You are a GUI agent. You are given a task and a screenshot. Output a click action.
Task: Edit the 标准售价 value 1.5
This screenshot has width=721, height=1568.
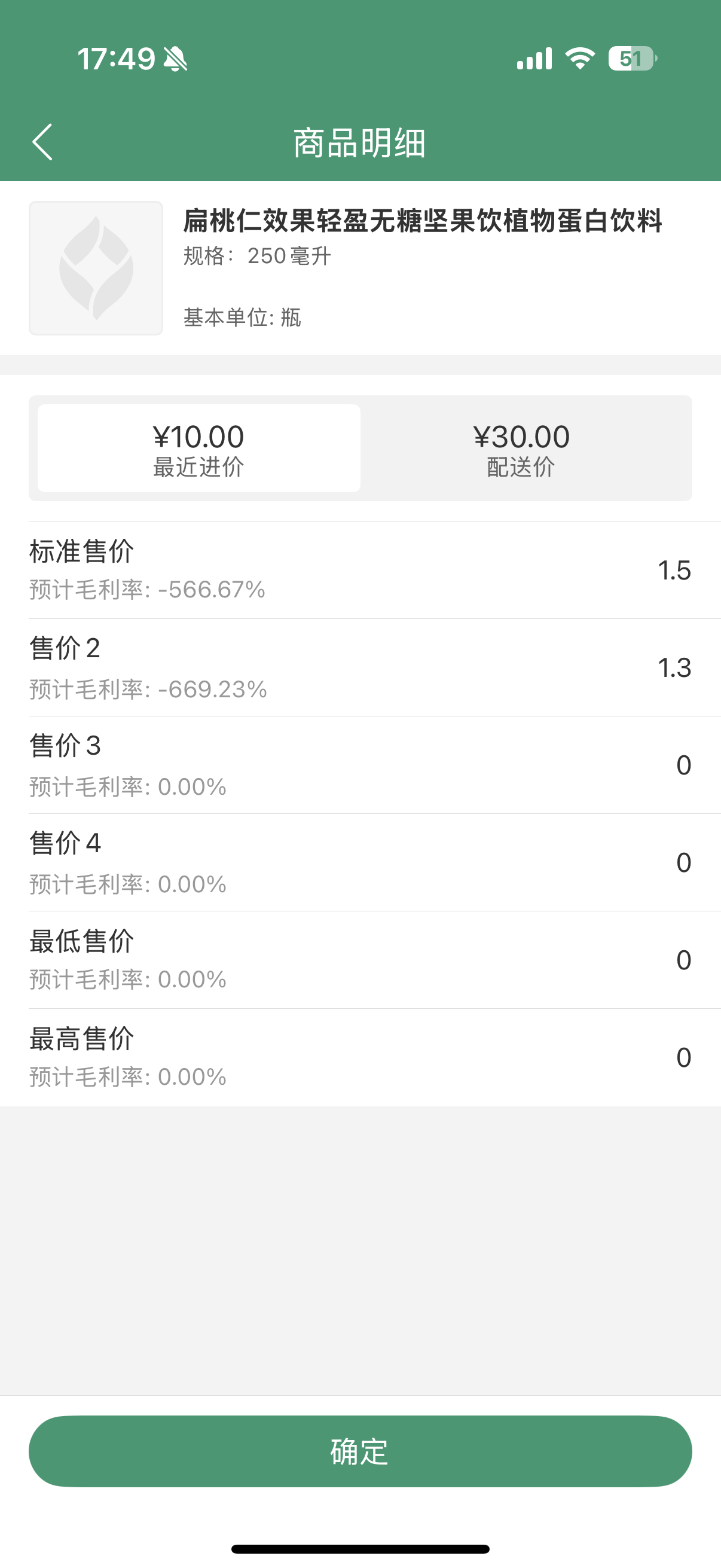[674, 571]
